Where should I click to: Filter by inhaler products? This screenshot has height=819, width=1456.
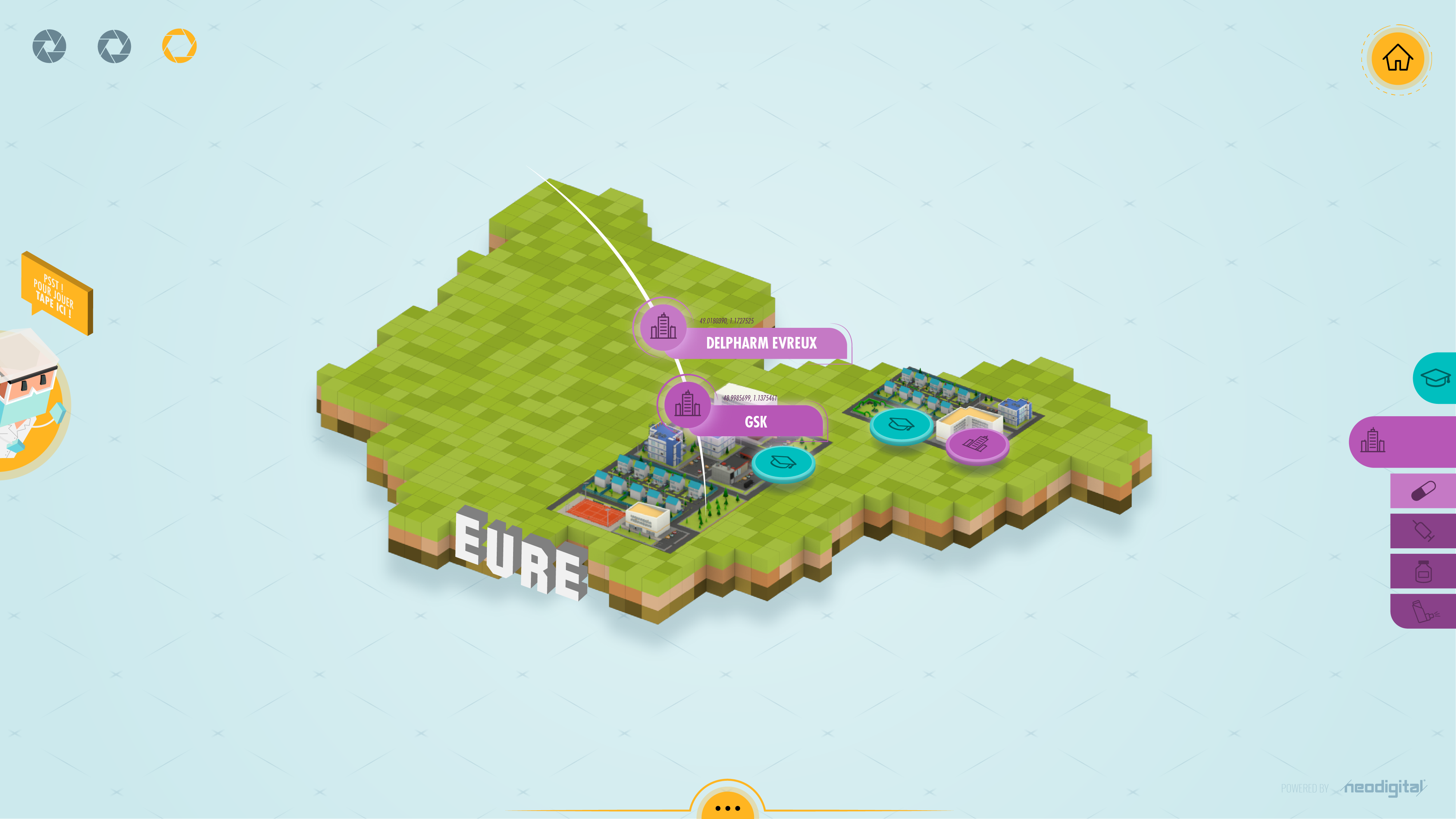pos(1423,611)
